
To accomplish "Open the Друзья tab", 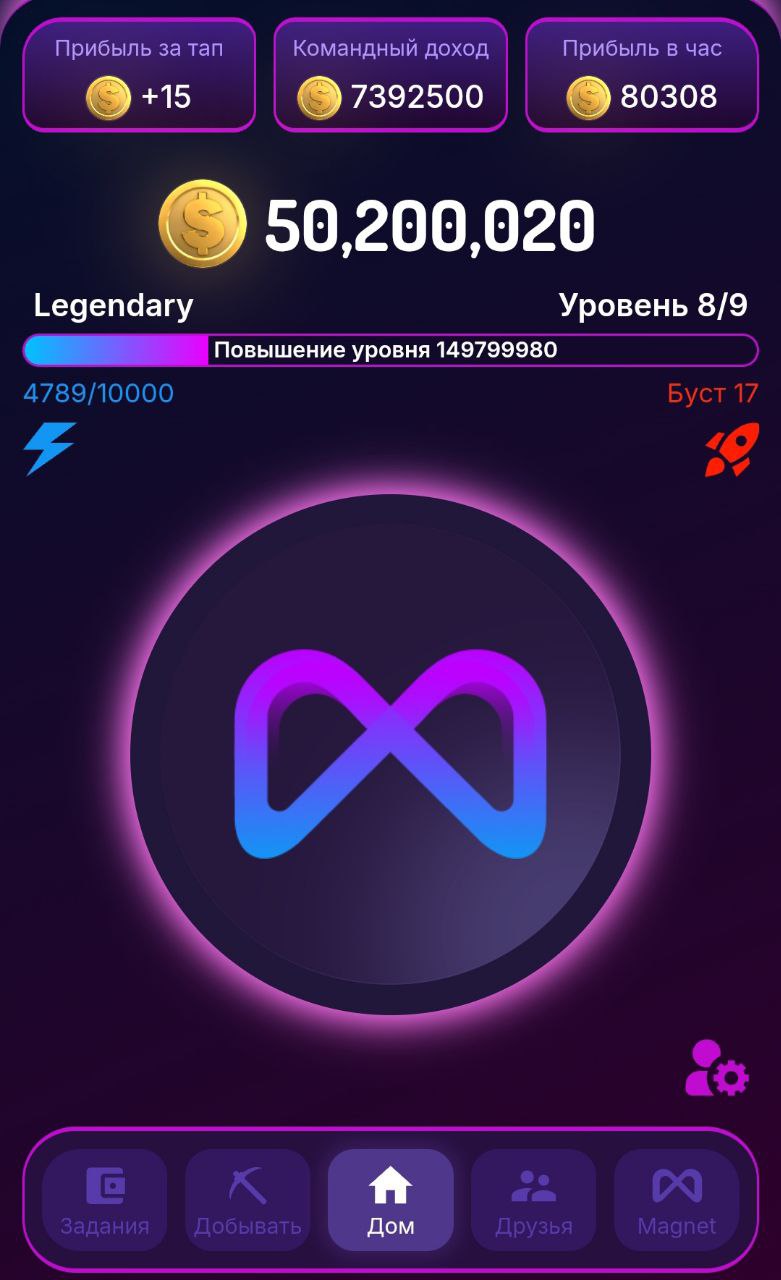I will (x=533, y=1200).
